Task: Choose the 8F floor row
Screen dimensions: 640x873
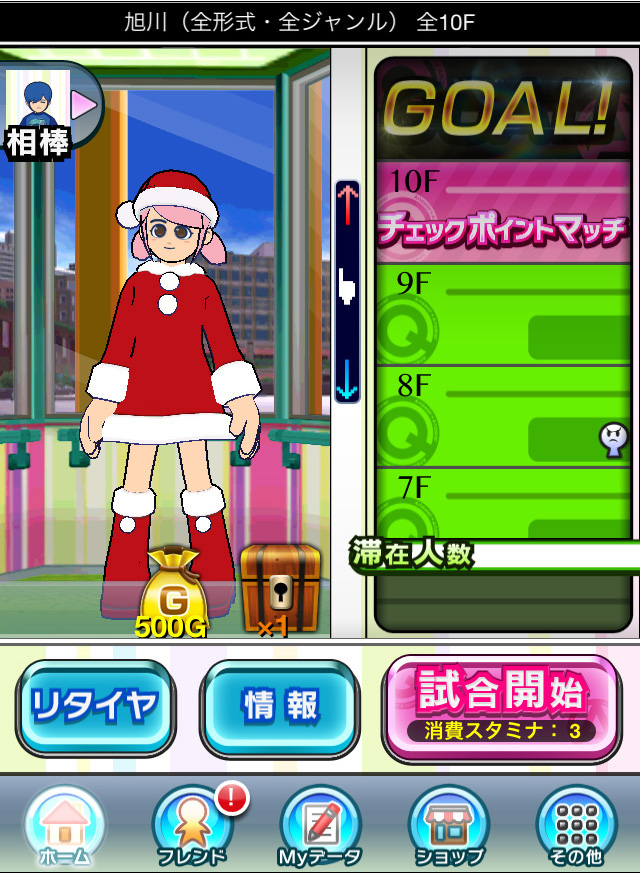Action: coord(503,416)
